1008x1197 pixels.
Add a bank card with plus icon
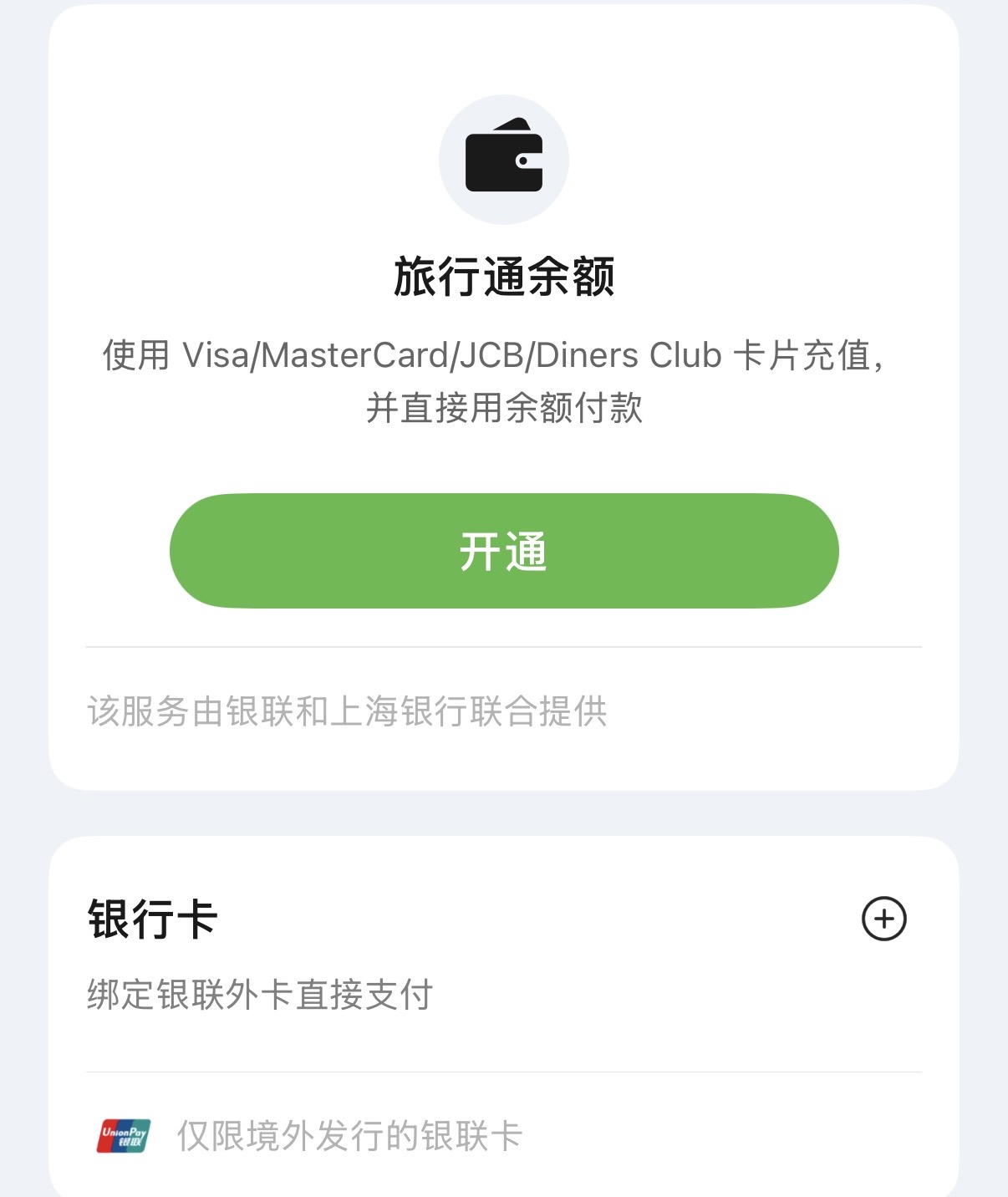click(x=883, y=919)
